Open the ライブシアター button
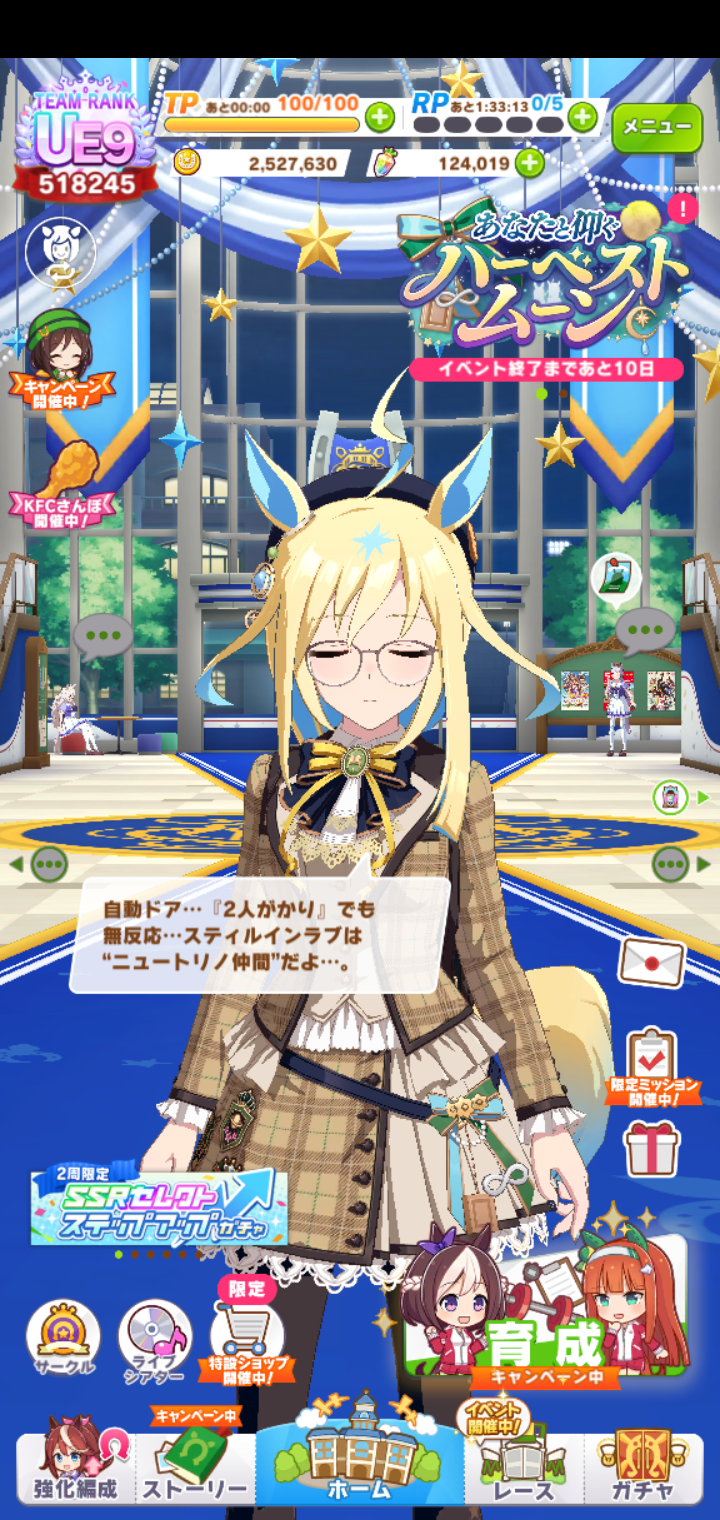Screen dimensions: 720x1520 [155, 1340]
